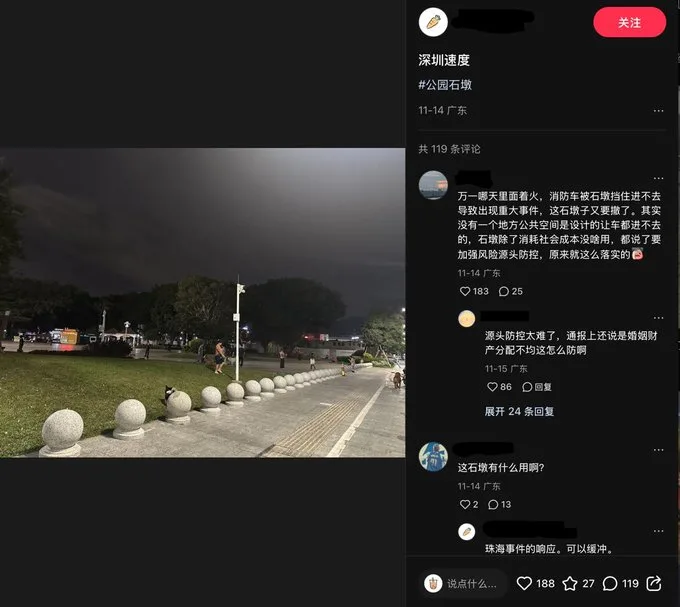Like the reply with 86 likes

click(x=494, y=386)
